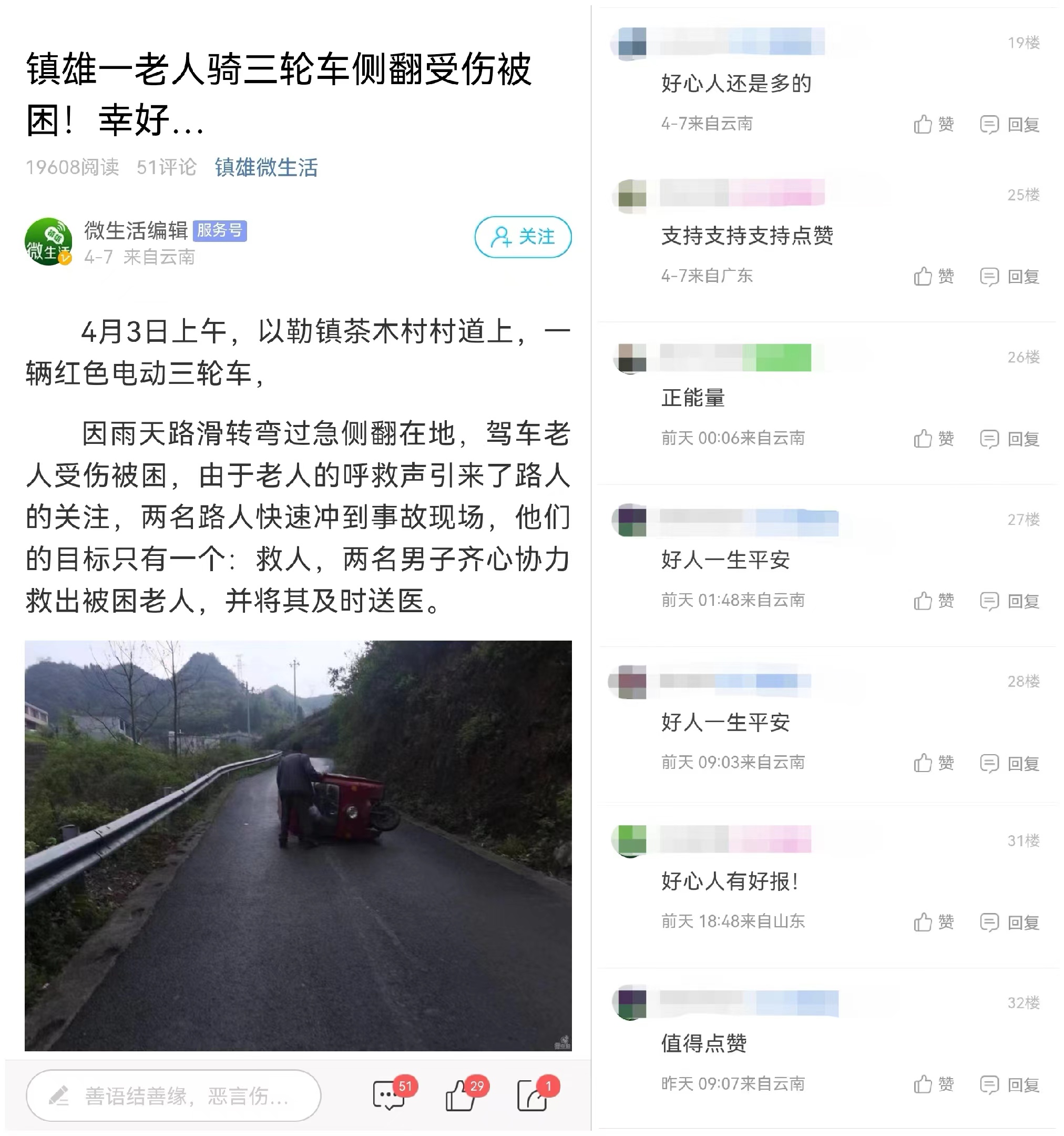Like the comment 支持支持支持点赞
Screen dimensions: 1064x1136
click(x=933, y=277)
